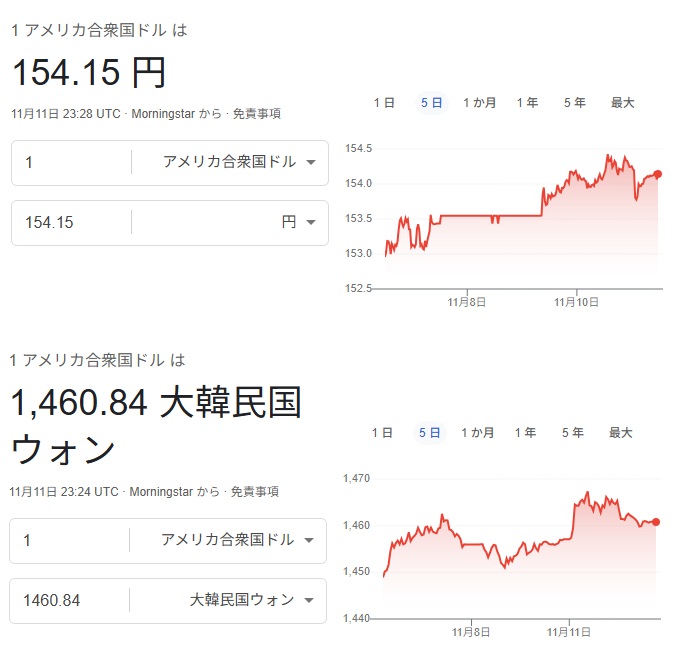
Task: Select 1か月 range on yen chart
Action: [479, 103]
